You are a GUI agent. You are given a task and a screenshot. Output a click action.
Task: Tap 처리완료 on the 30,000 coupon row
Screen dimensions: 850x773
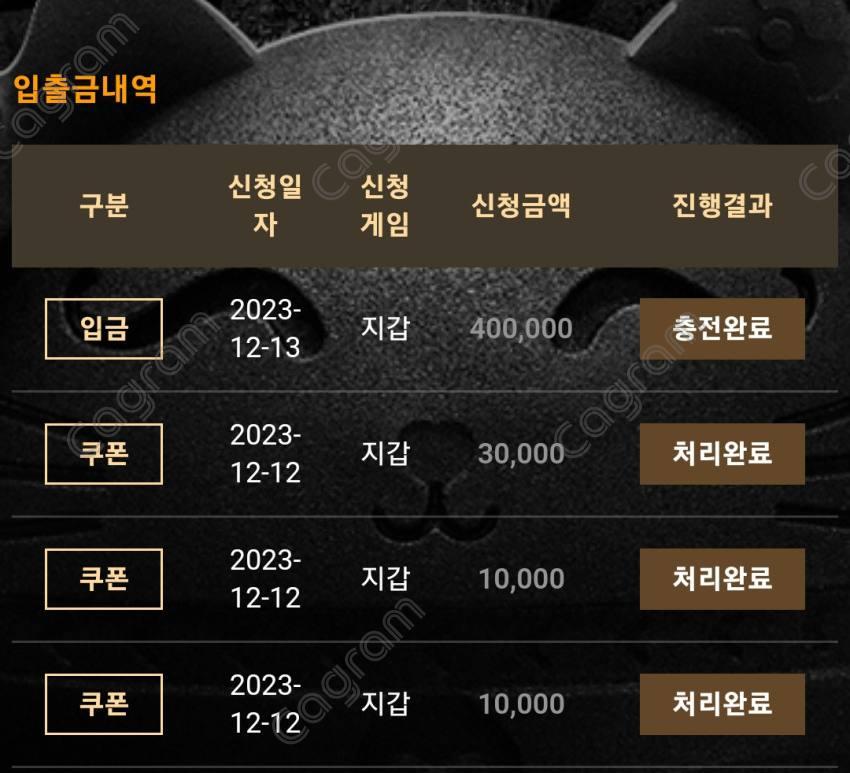coord(722,453)
